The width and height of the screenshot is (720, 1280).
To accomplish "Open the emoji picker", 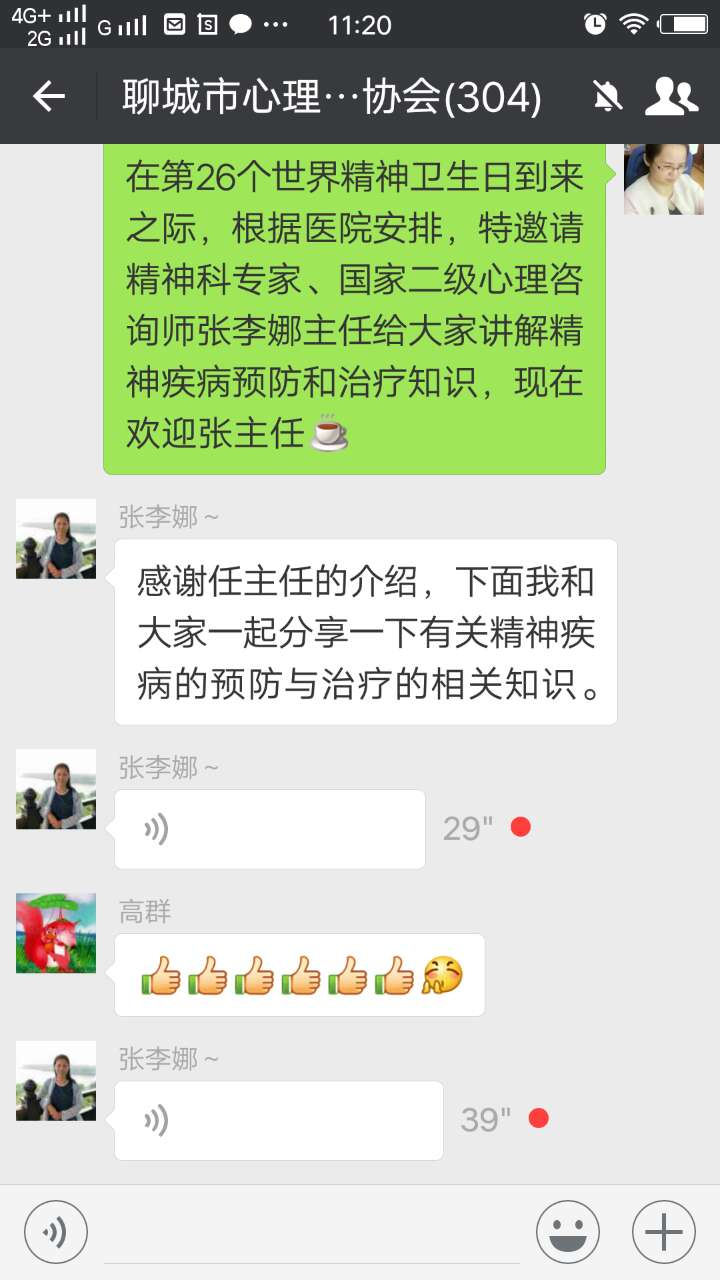I will pyautogui.click(x=568, y=1232).
